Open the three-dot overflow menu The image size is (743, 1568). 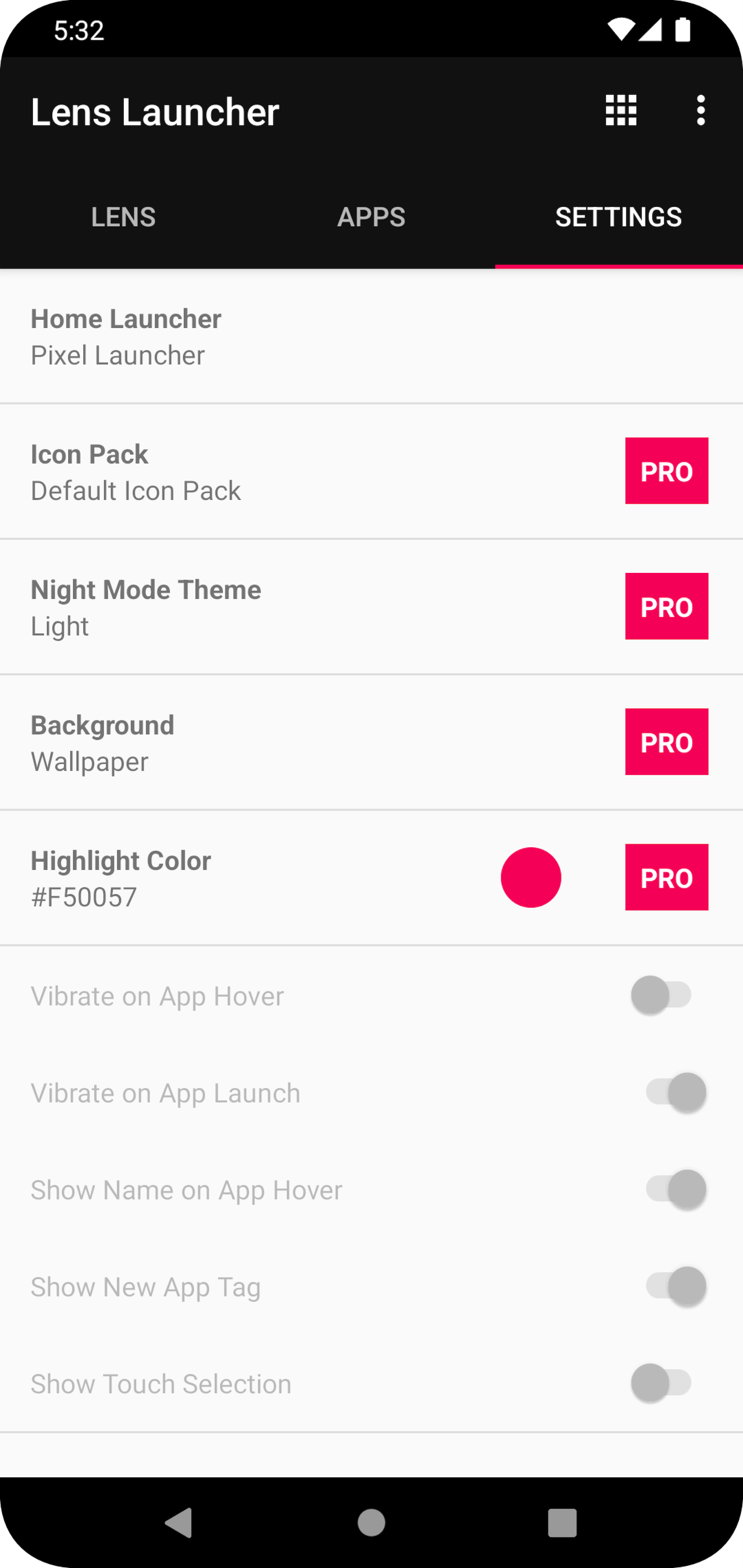pos(701,111)
